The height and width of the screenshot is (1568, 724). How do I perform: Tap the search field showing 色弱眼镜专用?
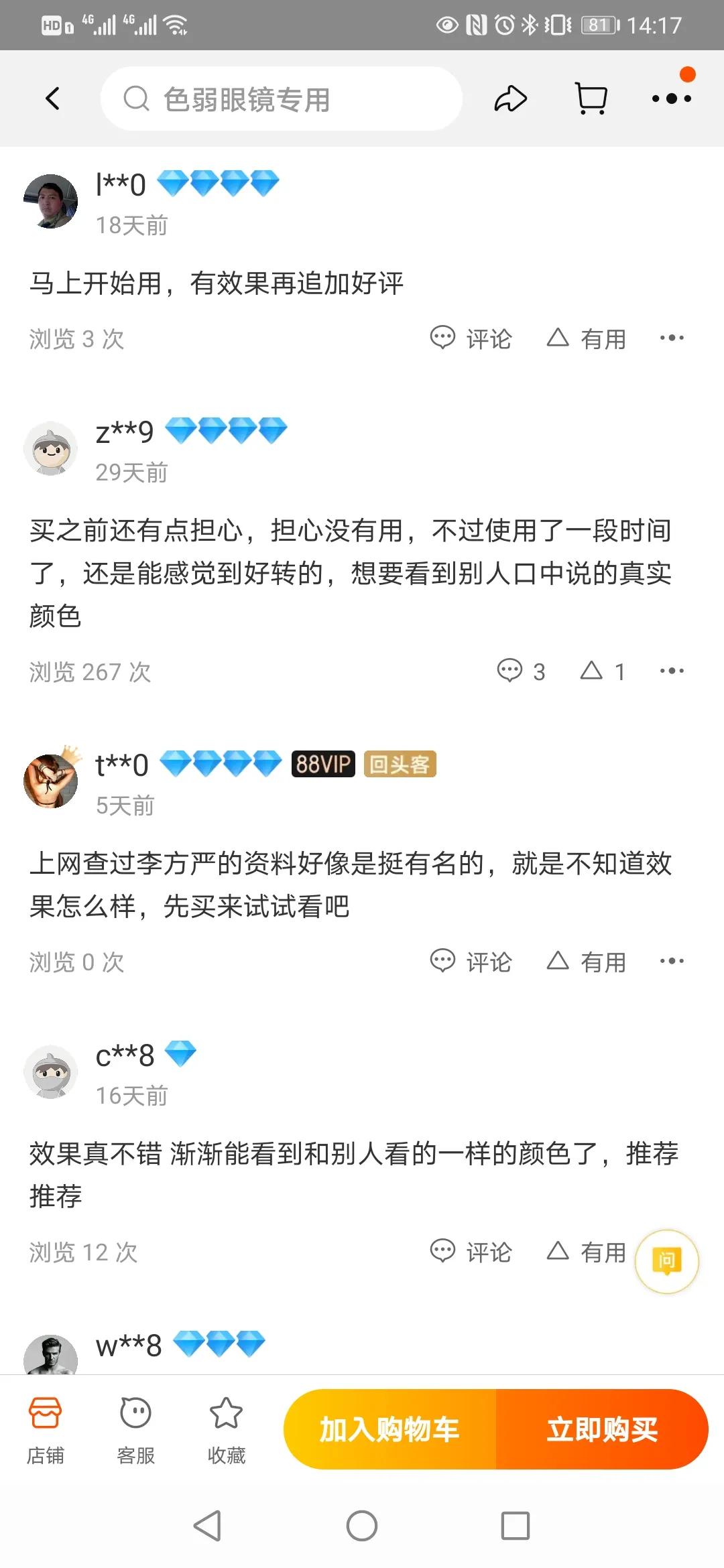coord(282,98)
